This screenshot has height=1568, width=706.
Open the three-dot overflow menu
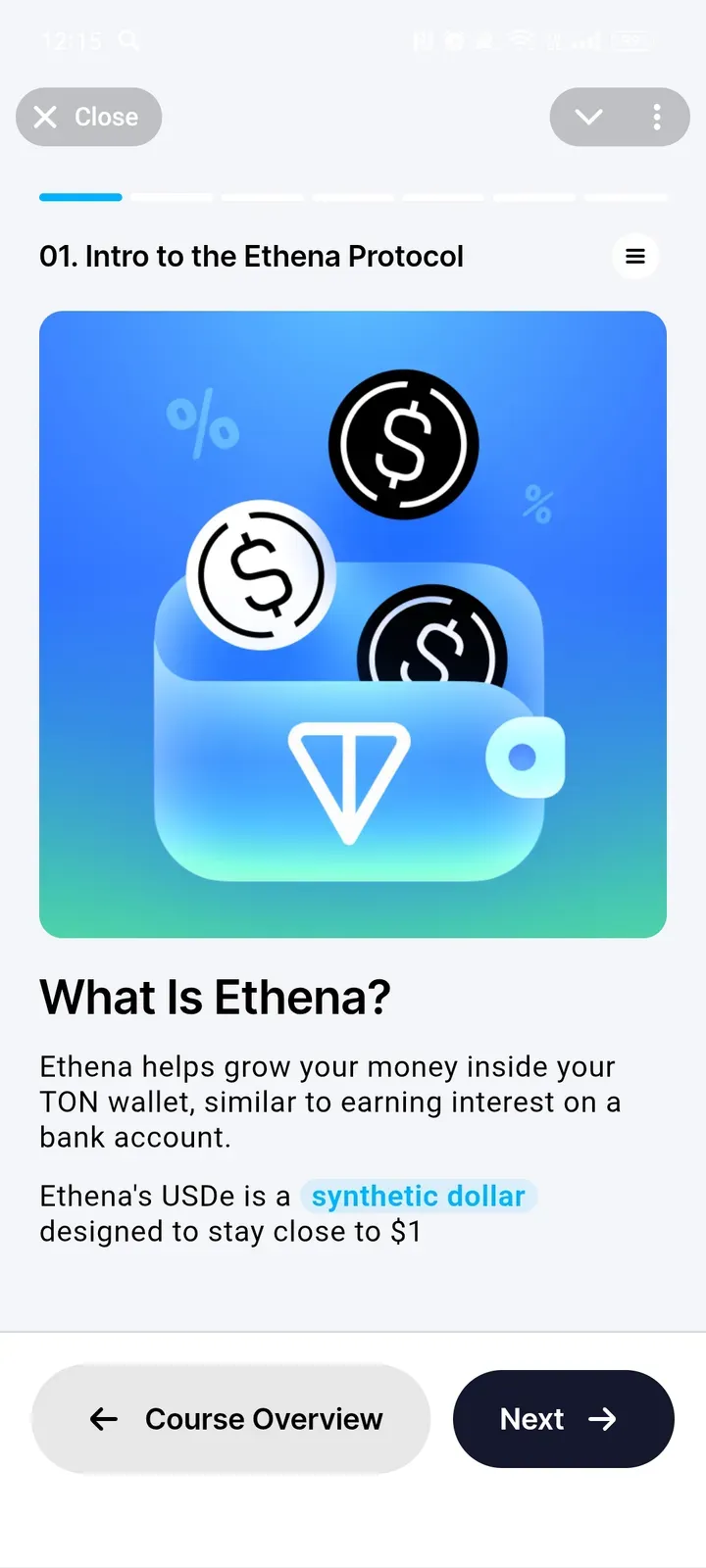coord(657,118)
